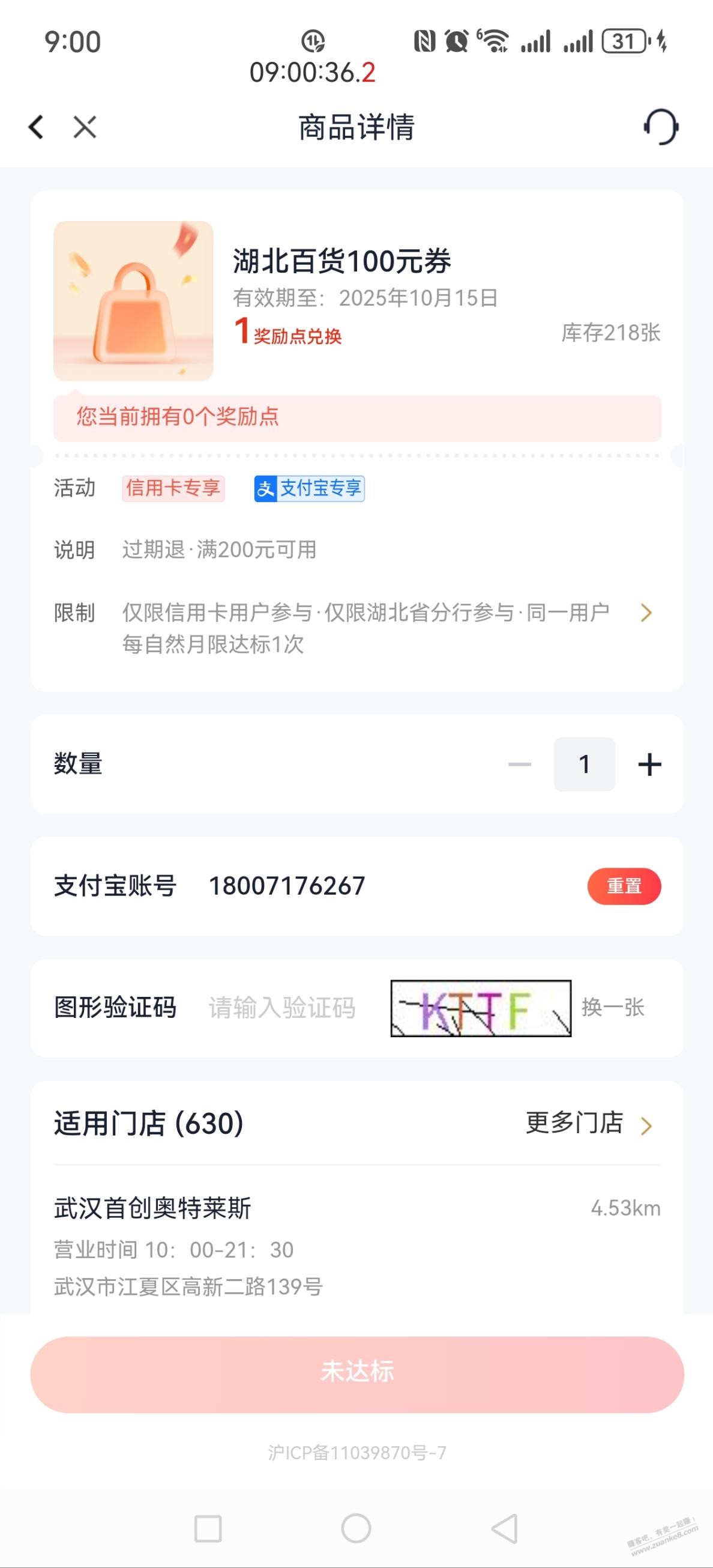Screen dimensions: 713x1568
Task: Decrease quantity with the minus button
Action: pos(520,764)
